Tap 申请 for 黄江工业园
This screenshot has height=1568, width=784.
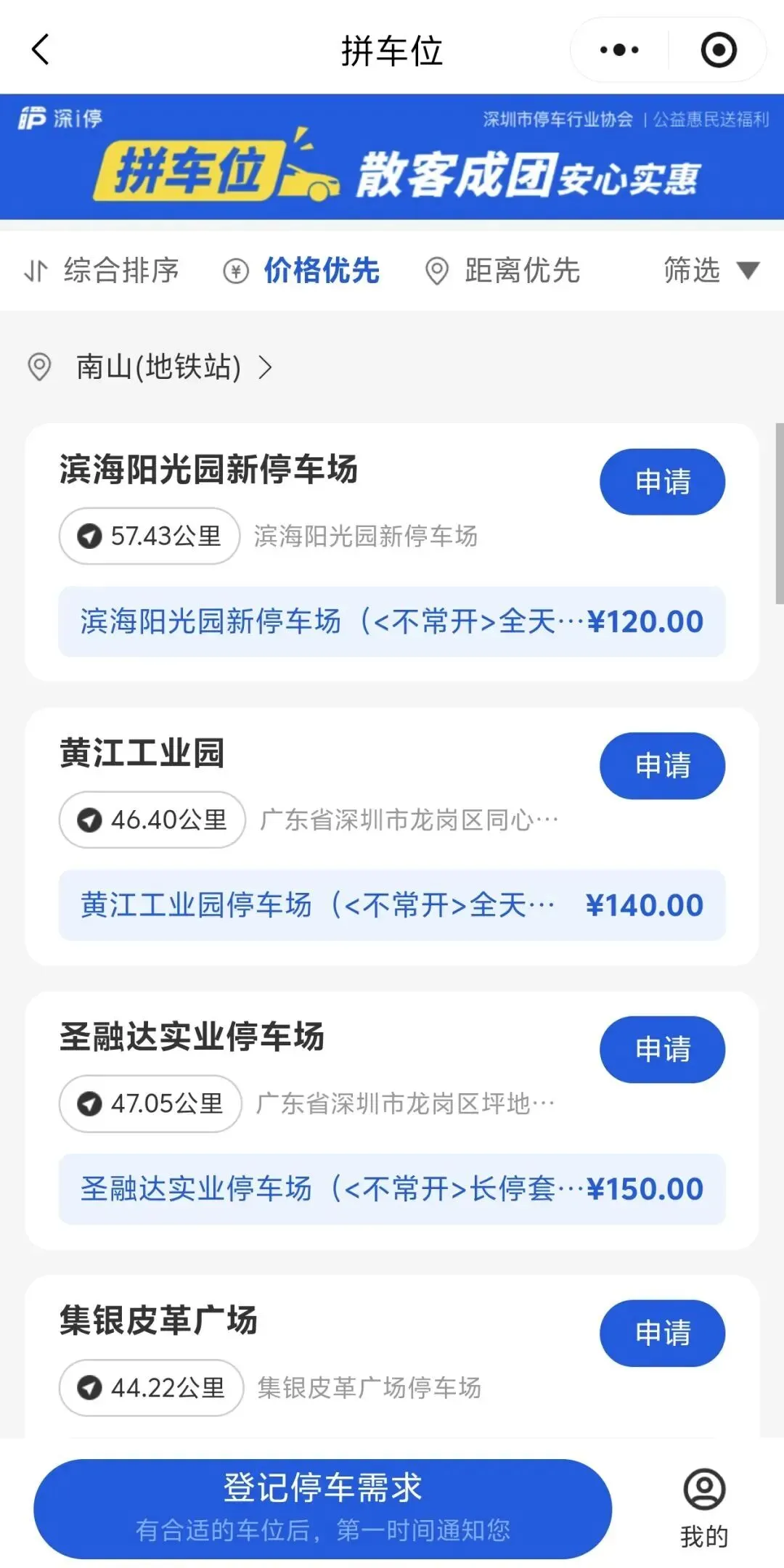coord(662,766)
